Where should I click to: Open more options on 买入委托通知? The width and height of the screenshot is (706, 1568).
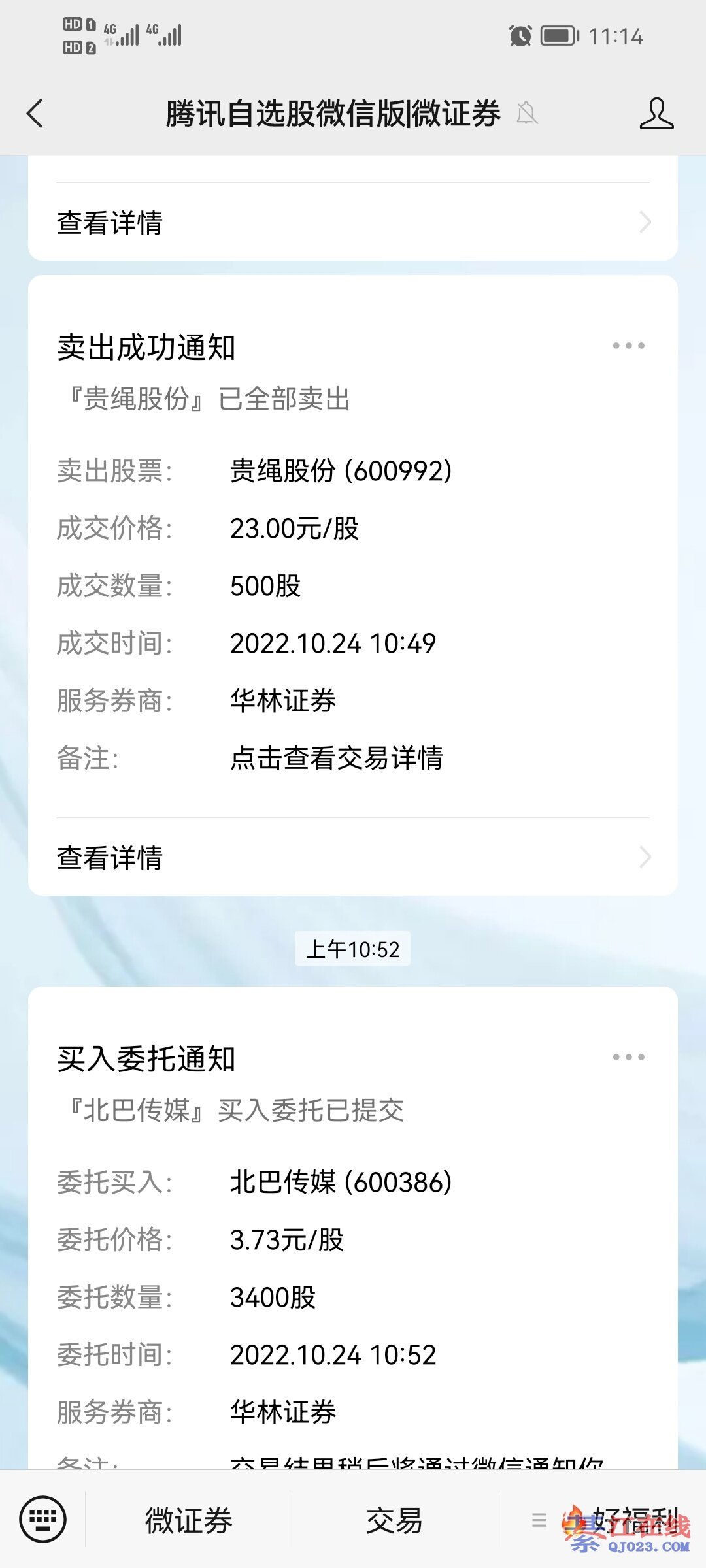pos(628,1057)
